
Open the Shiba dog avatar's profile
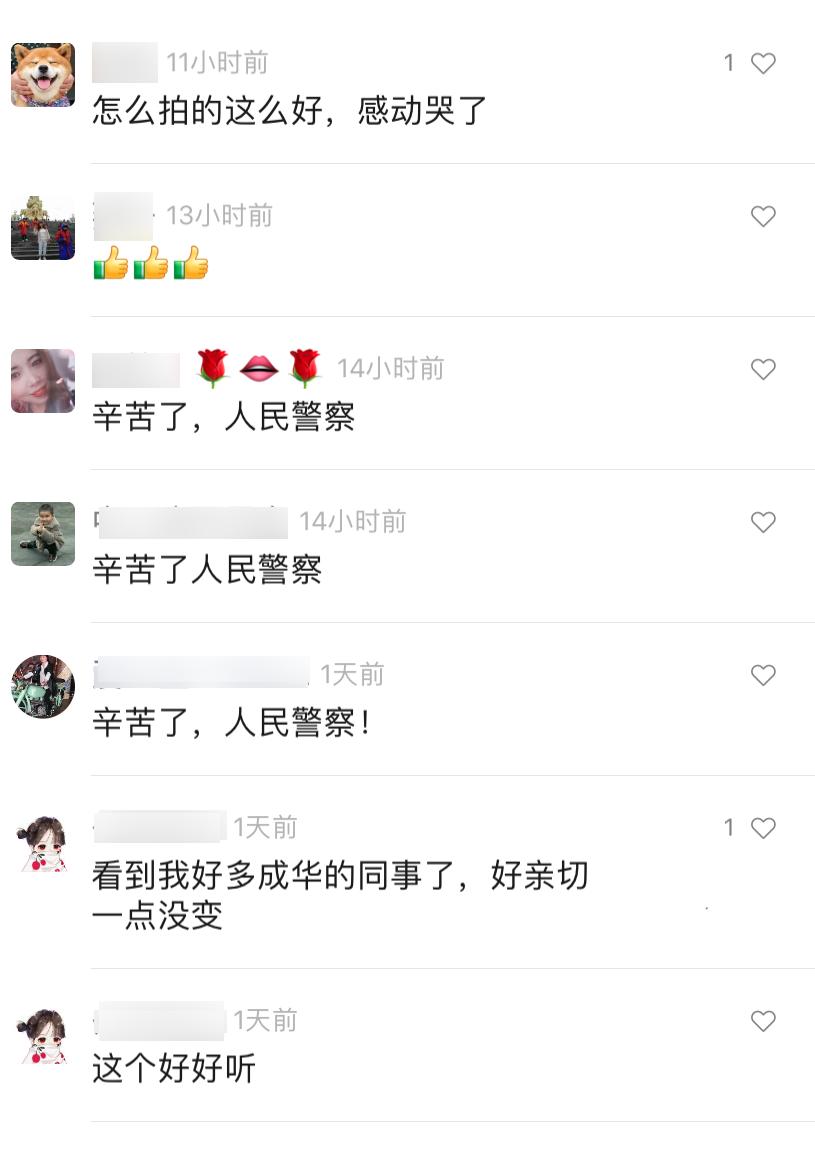pos(43,75)
